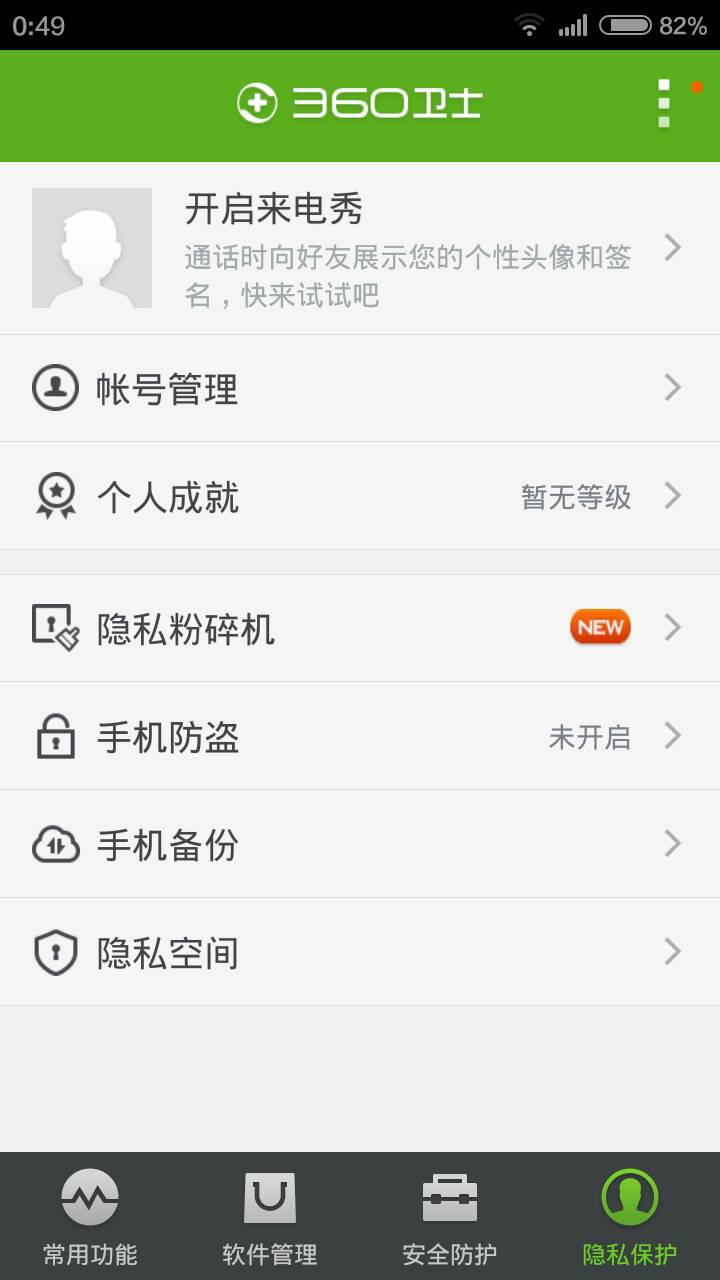The width and height of the screenshot is (720, 1280).
Task: Expand the 开启来电秀 row chevron
Action: point(672,248)
